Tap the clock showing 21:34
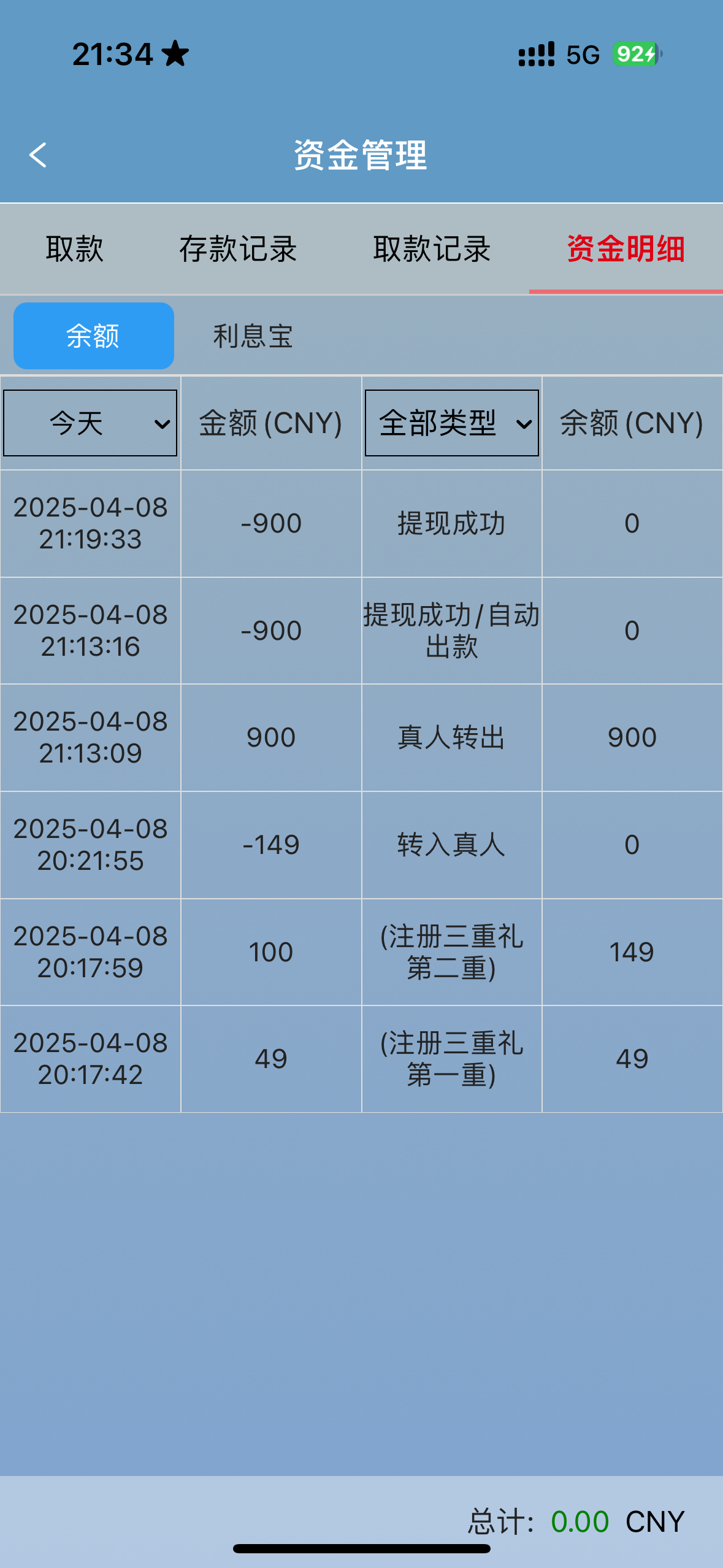Screen dimensions: 723x1568 pyautogui.click(x=113, y=56)
